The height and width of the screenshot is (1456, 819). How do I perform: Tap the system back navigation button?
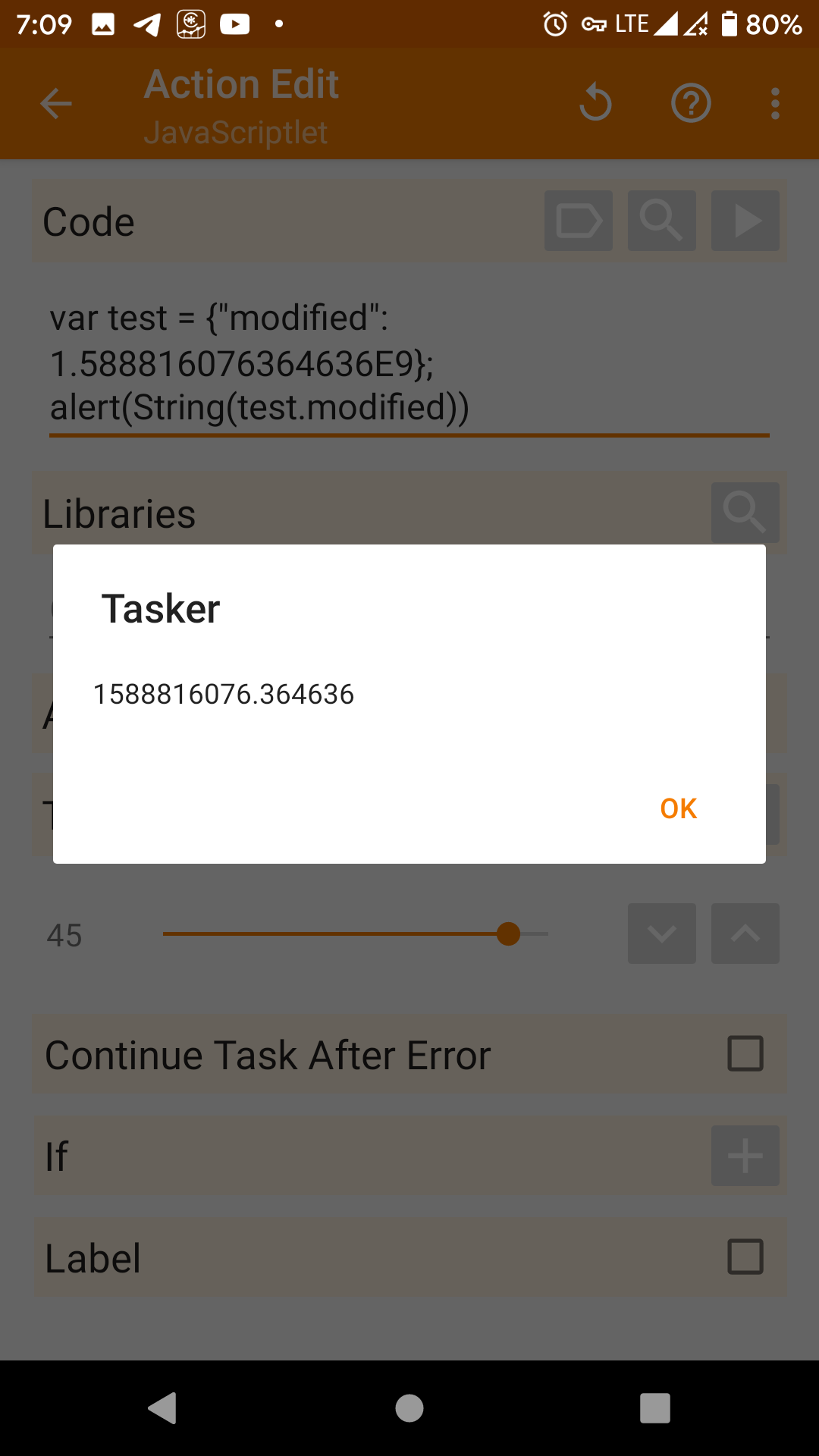[x=162, y=1408]
